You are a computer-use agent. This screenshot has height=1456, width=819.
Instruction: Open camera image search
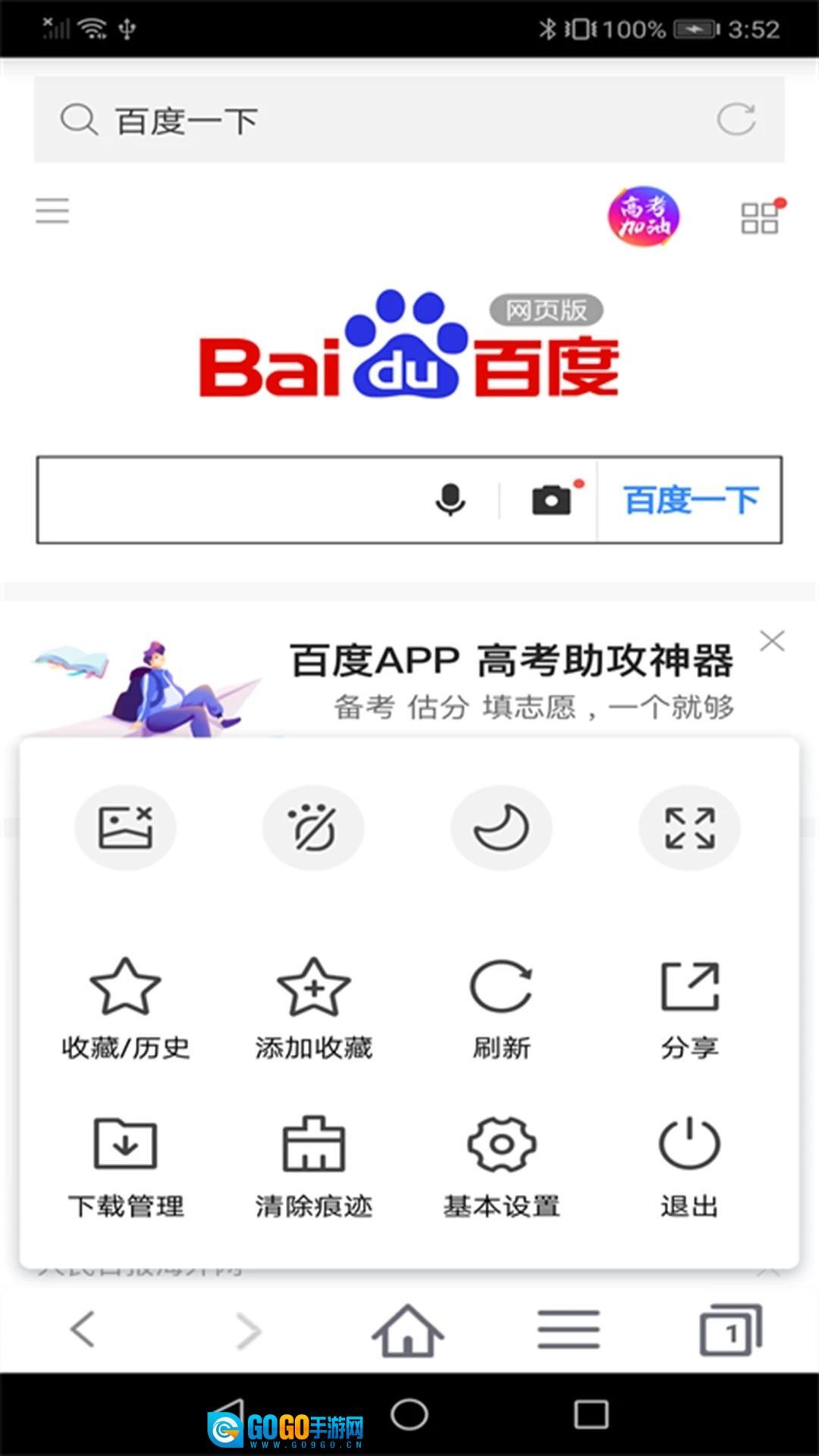(x=552, y=500)
